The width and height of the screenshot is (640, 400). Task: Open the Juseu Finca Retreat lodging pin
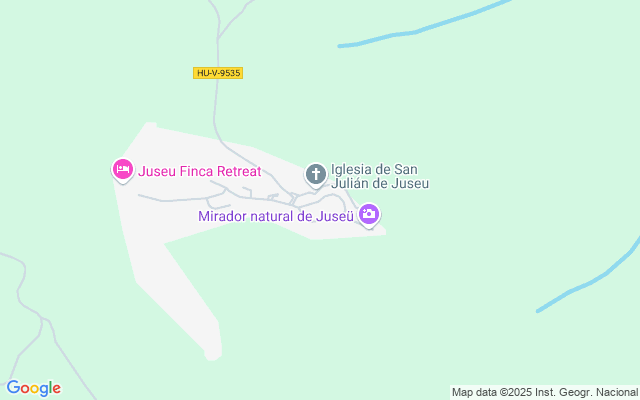click(x=122, y=170)
